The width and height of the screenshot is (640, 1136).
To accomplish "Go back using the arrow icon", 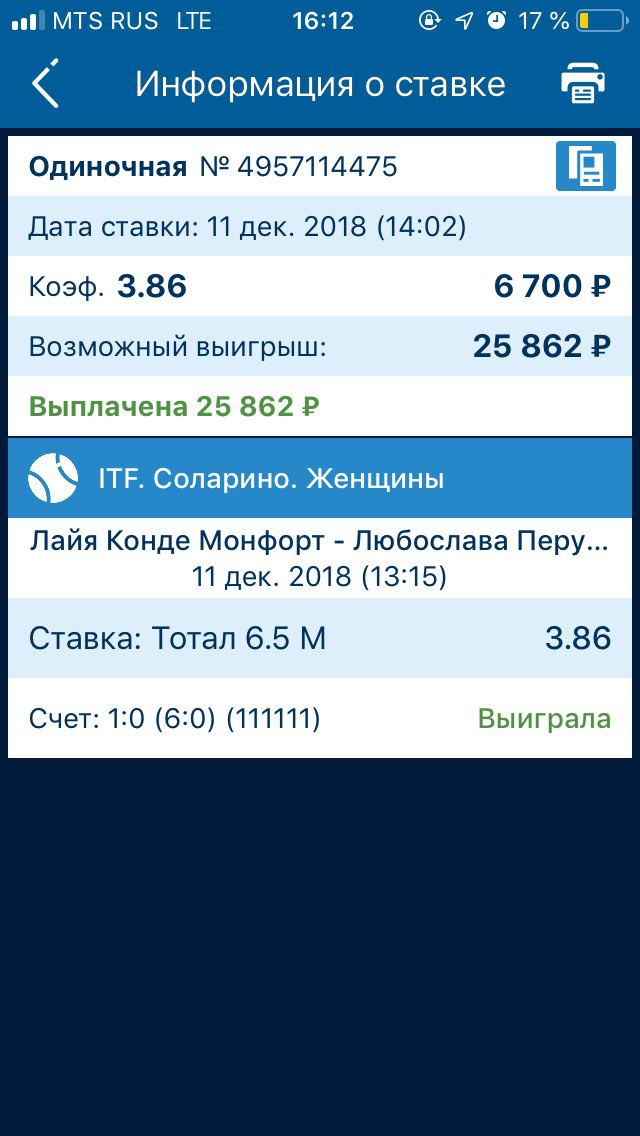I will [45, 83].
